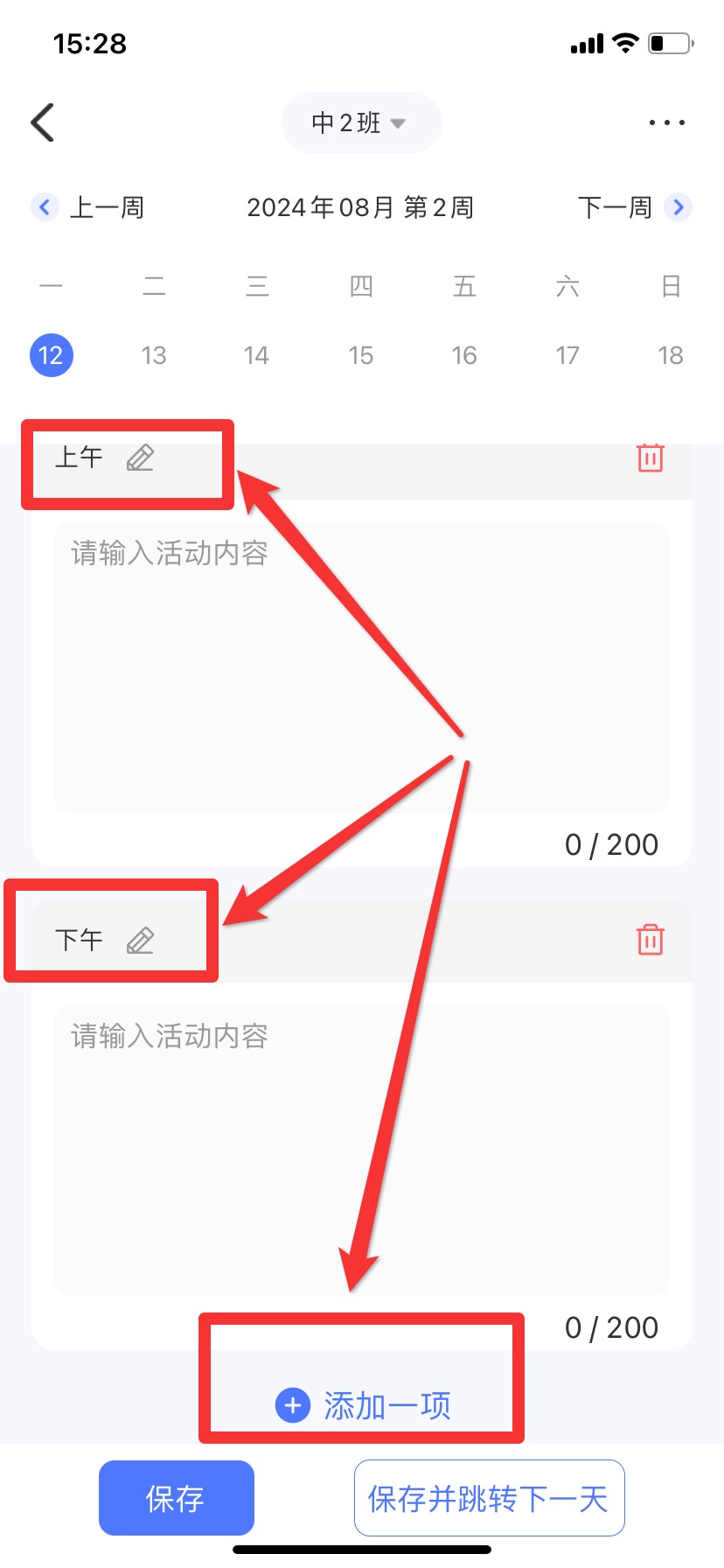Focus the 下午 activity content field
This screenshot has height=1568, width=724.
click(360, 1146)
